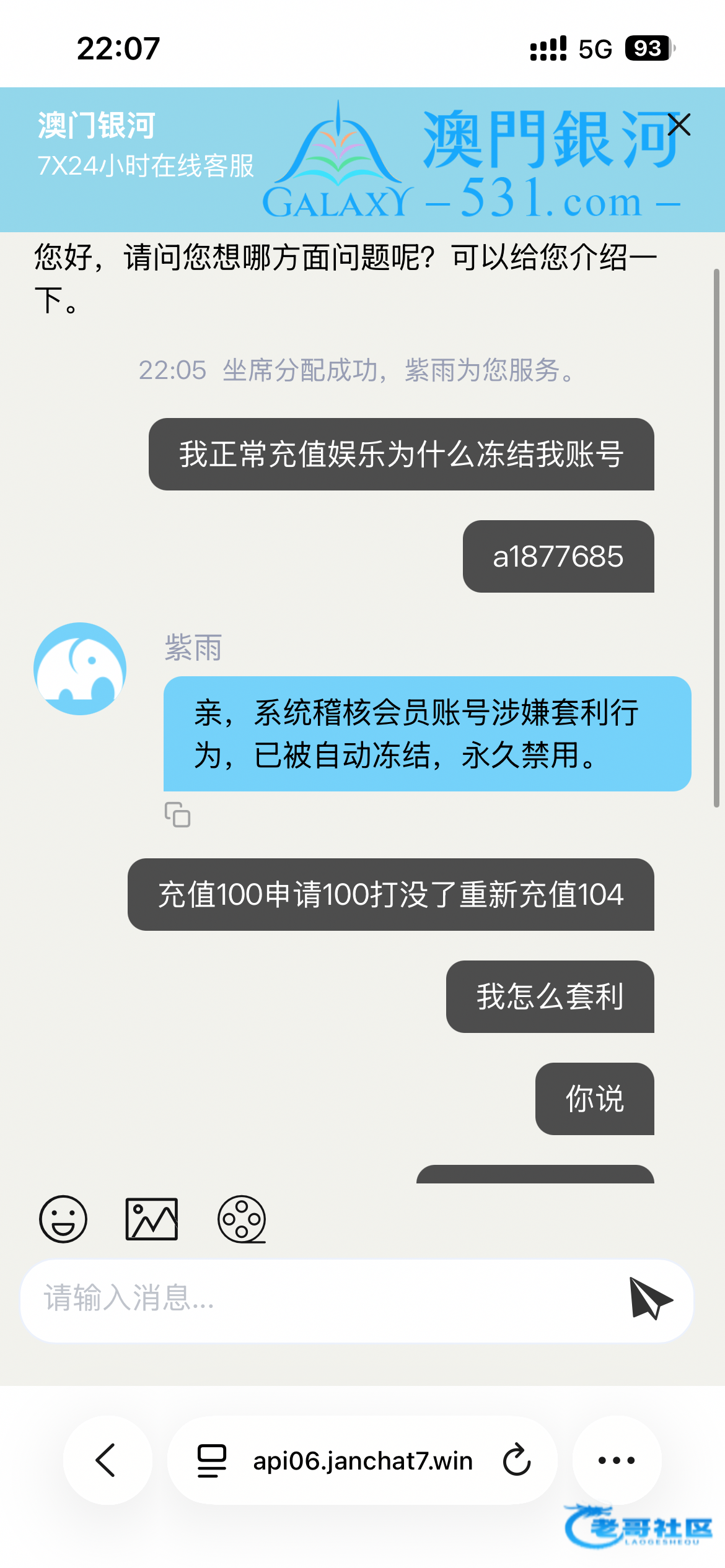This screenshot has height=1568, width=725.
Task: Reload the api06.janchat7.win page
Action: click(x=517, y=1460)
